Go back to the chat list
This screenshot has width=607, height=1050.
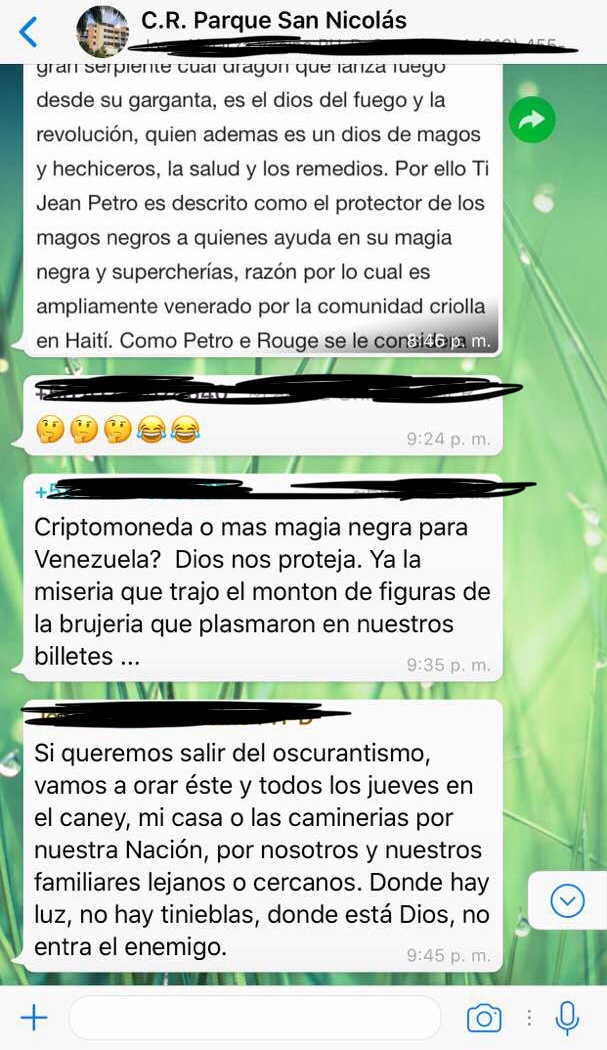[x=28, y=32]
